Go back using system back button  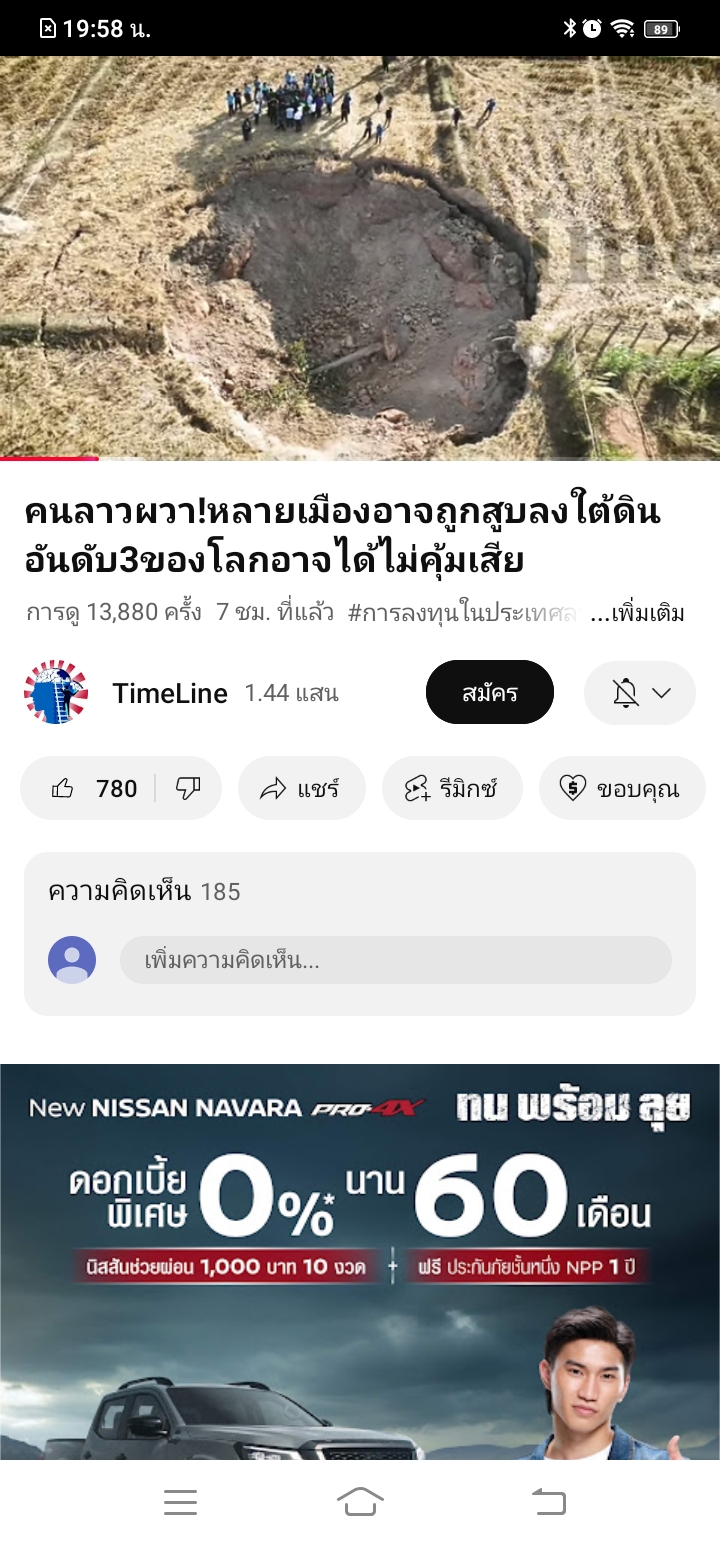[x=548, y=1502]
